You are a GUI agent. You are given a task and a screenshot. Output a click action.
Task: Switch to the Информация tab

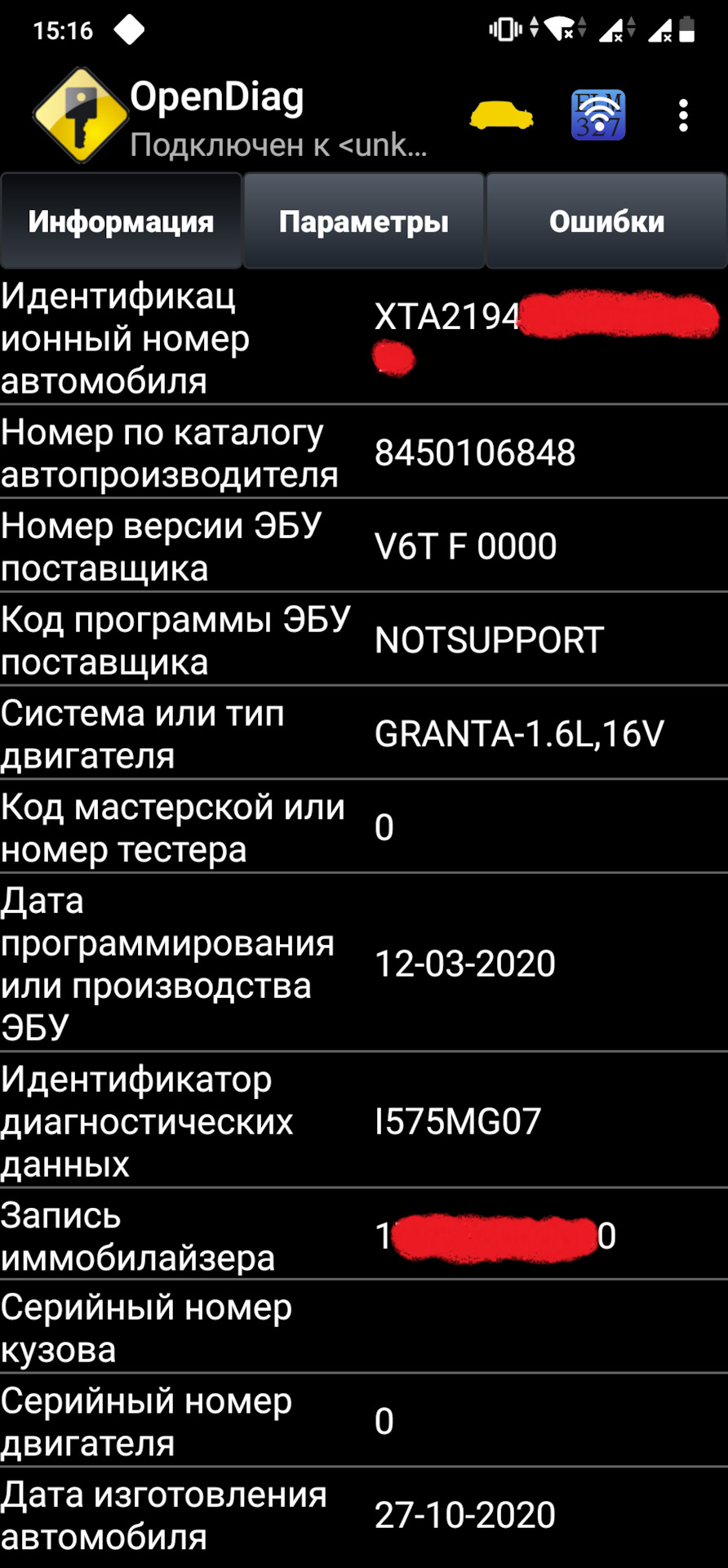(x=121, y=221)
